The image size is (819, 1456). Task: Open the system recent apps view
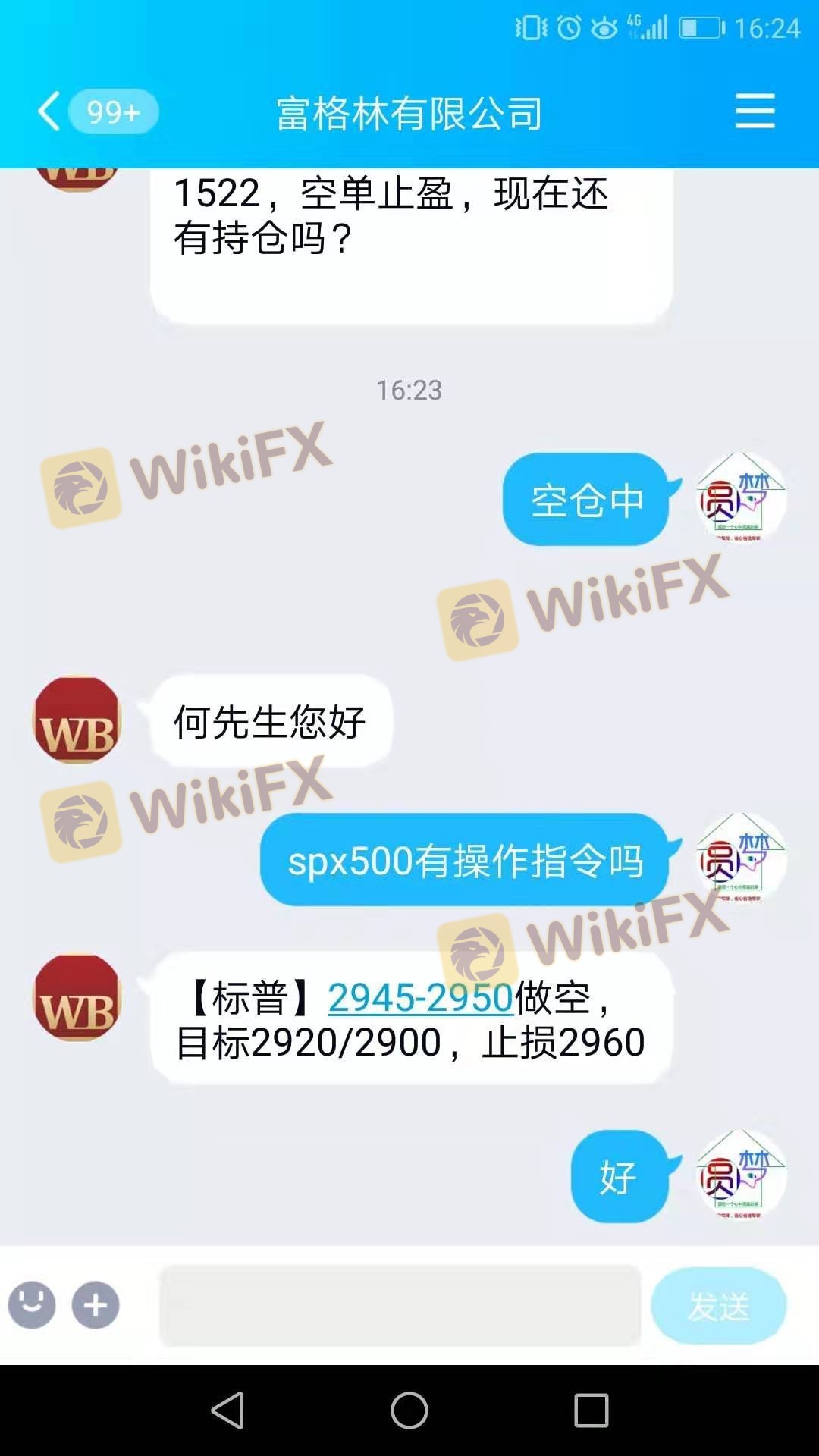pyautogui.click(x=591, y=1410)
